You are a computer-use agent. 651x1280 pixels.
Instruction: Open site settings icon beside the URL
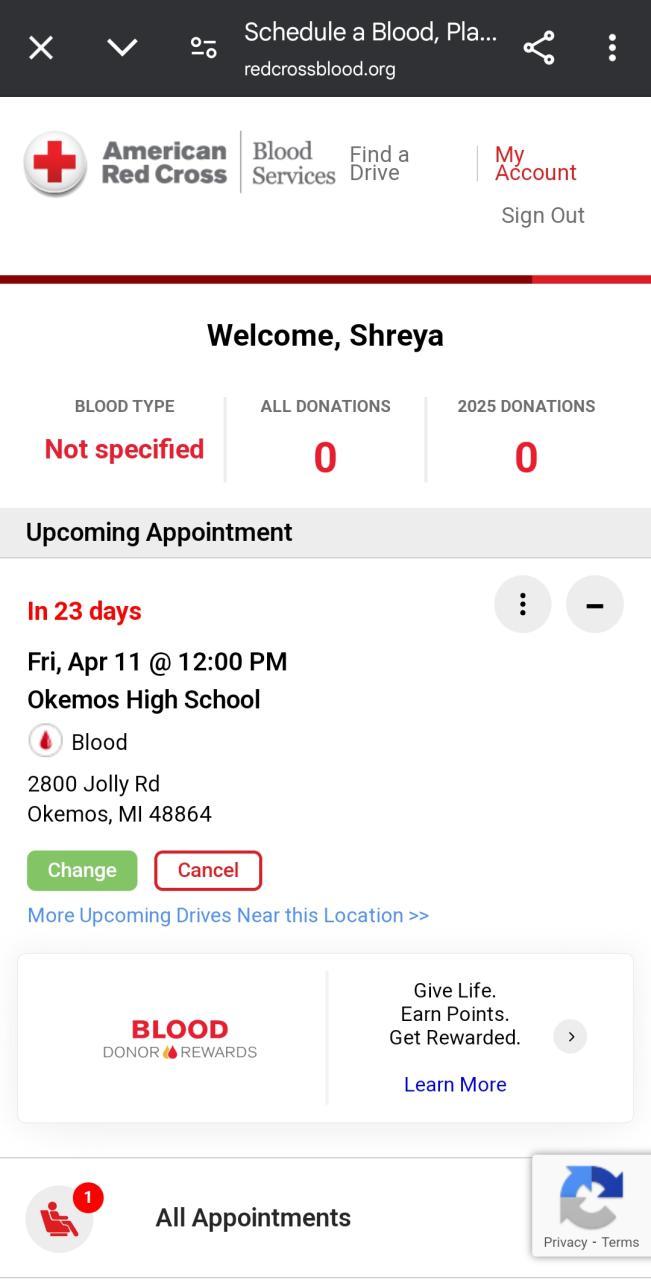click(x=203, y=47)
